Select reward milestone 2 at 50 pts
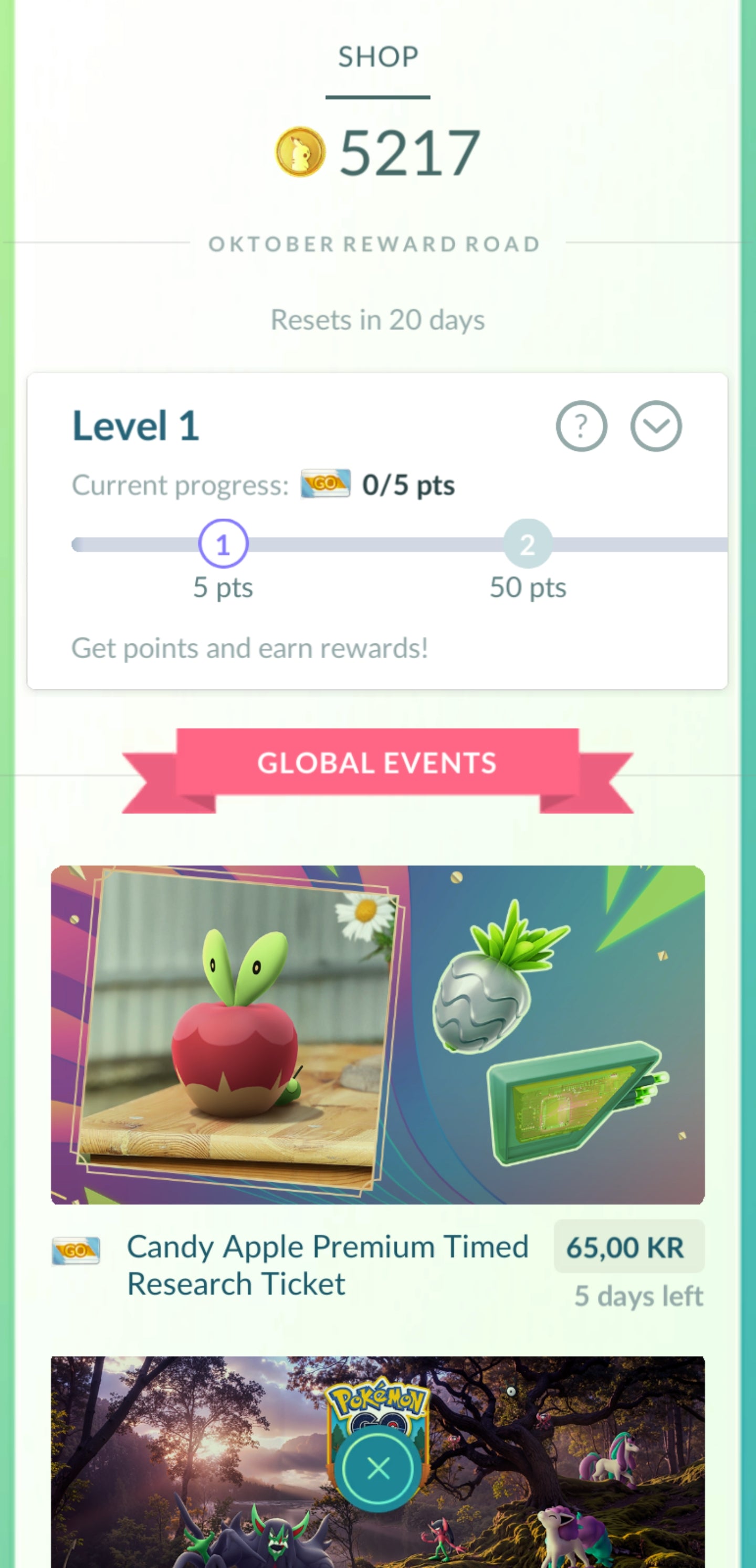Viewport: 756px width, 1568px height. pyautogui.click(x=528, y=544)
